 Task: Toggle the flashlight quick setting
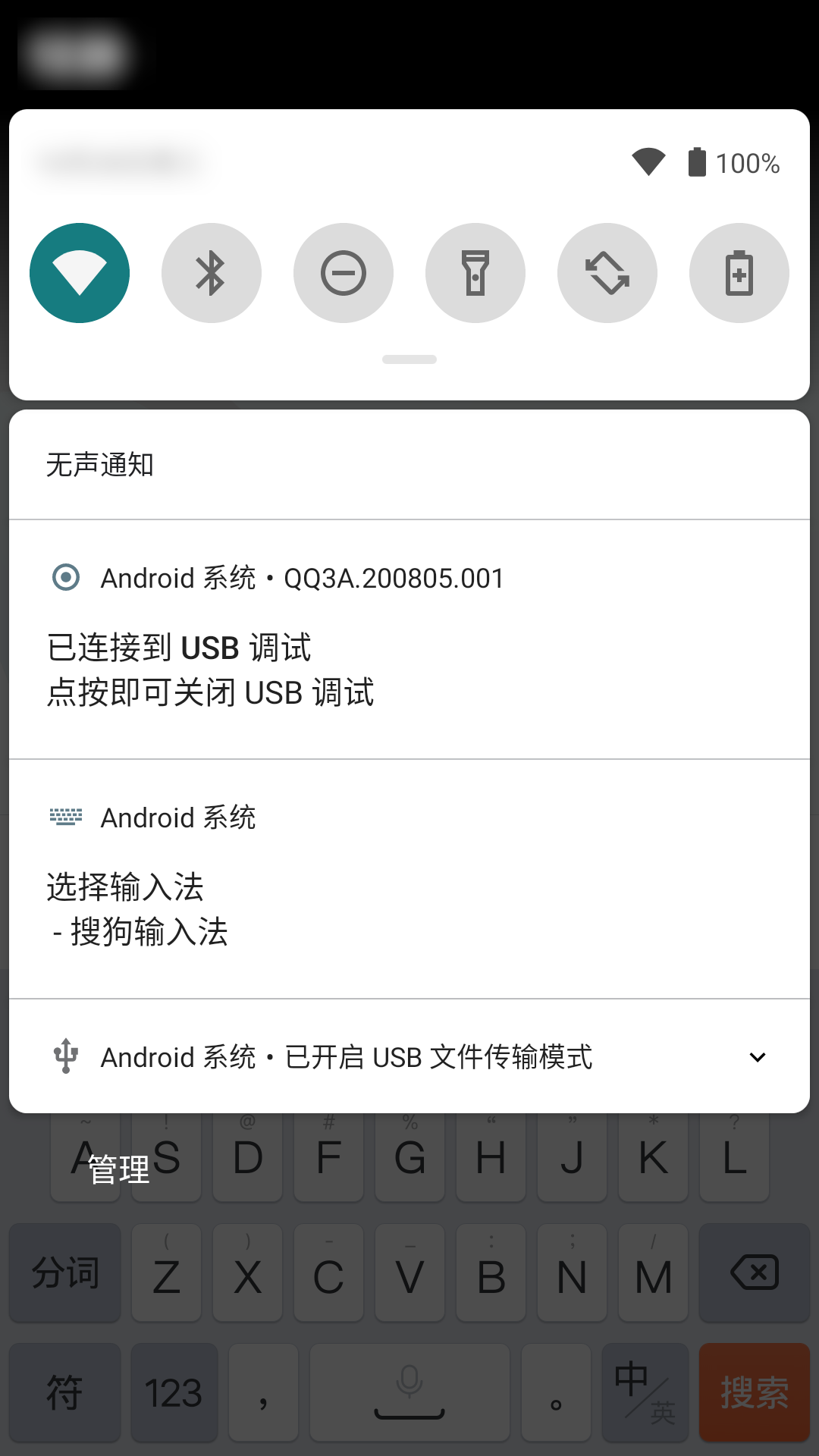(475, 273)
